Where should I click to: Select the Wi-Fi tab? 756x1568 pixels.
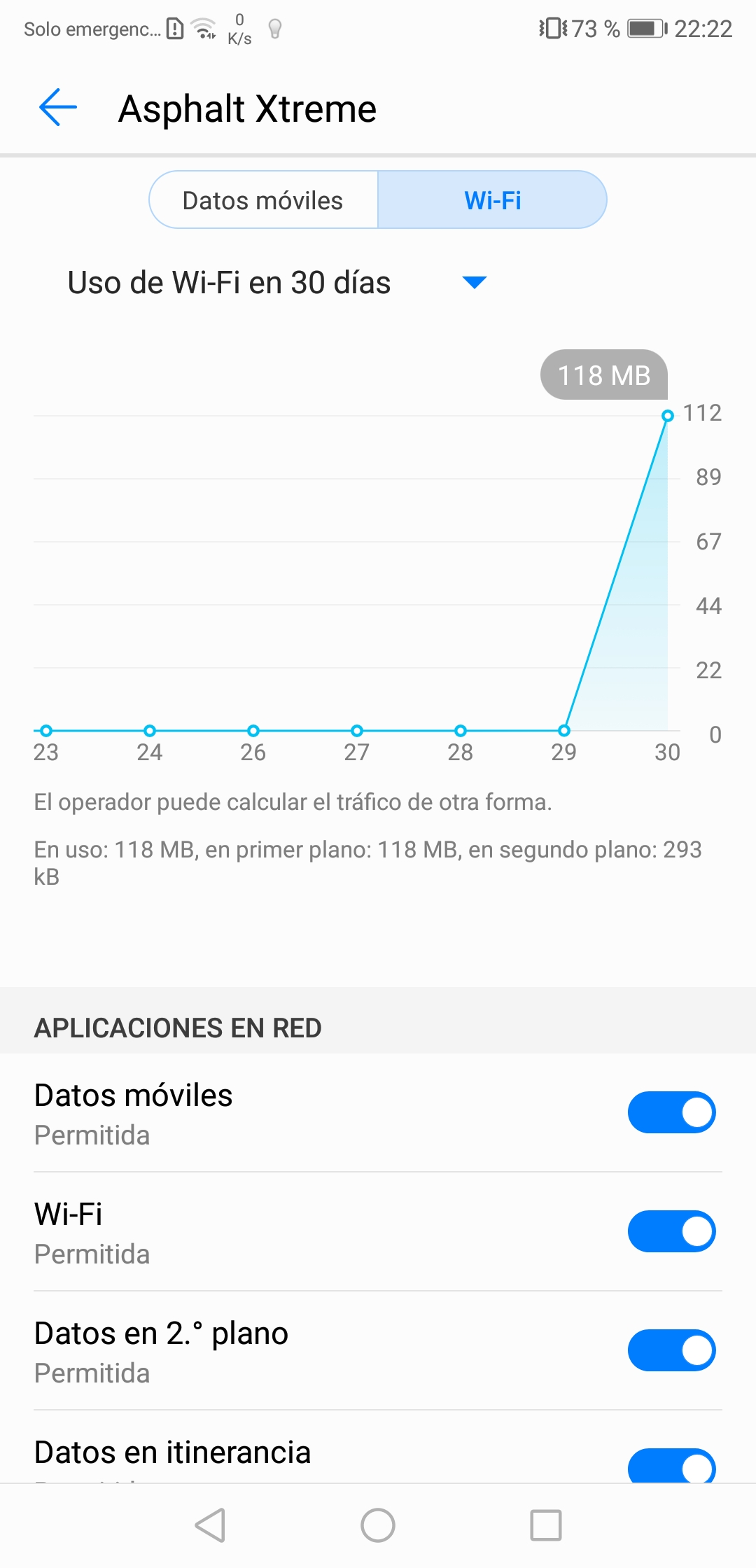[493, 200]
